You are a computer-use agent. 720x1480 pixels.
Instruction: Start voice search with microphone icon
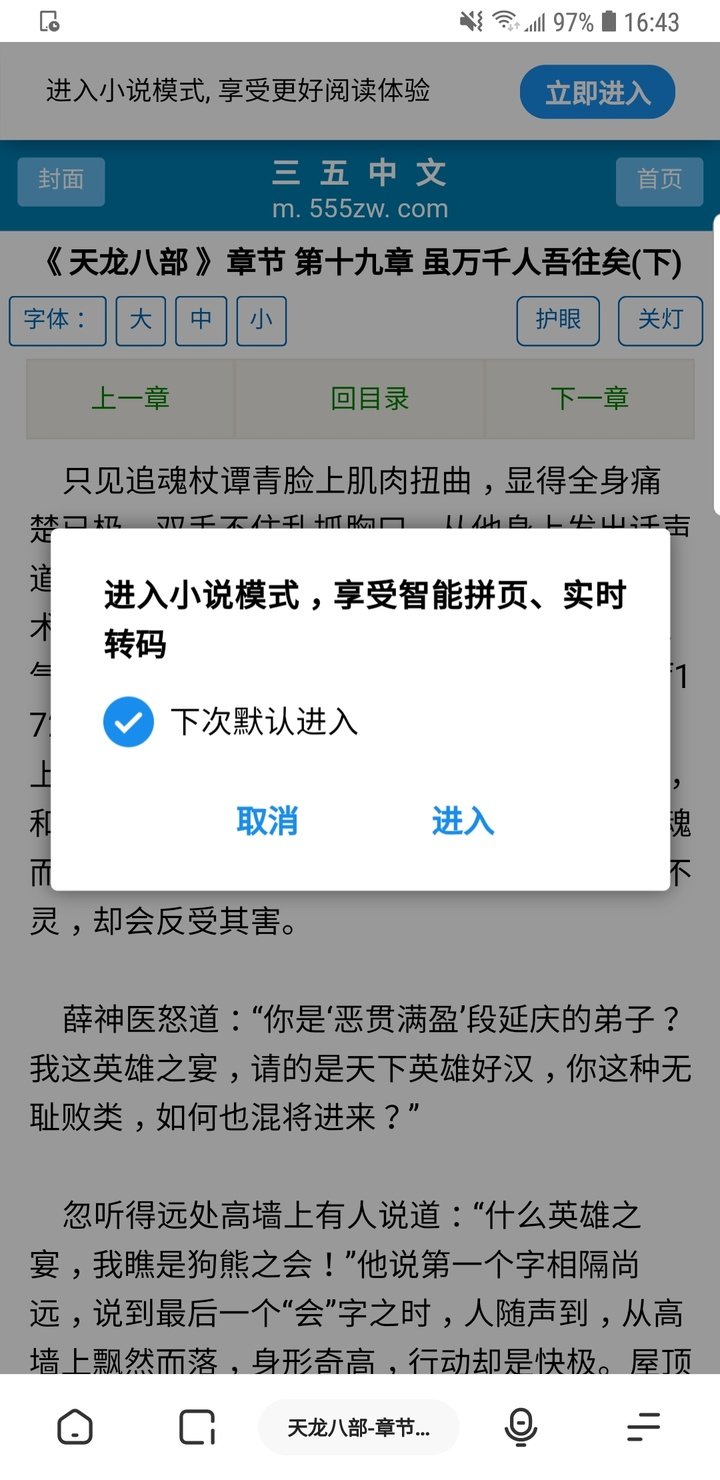pos(520,1427)
